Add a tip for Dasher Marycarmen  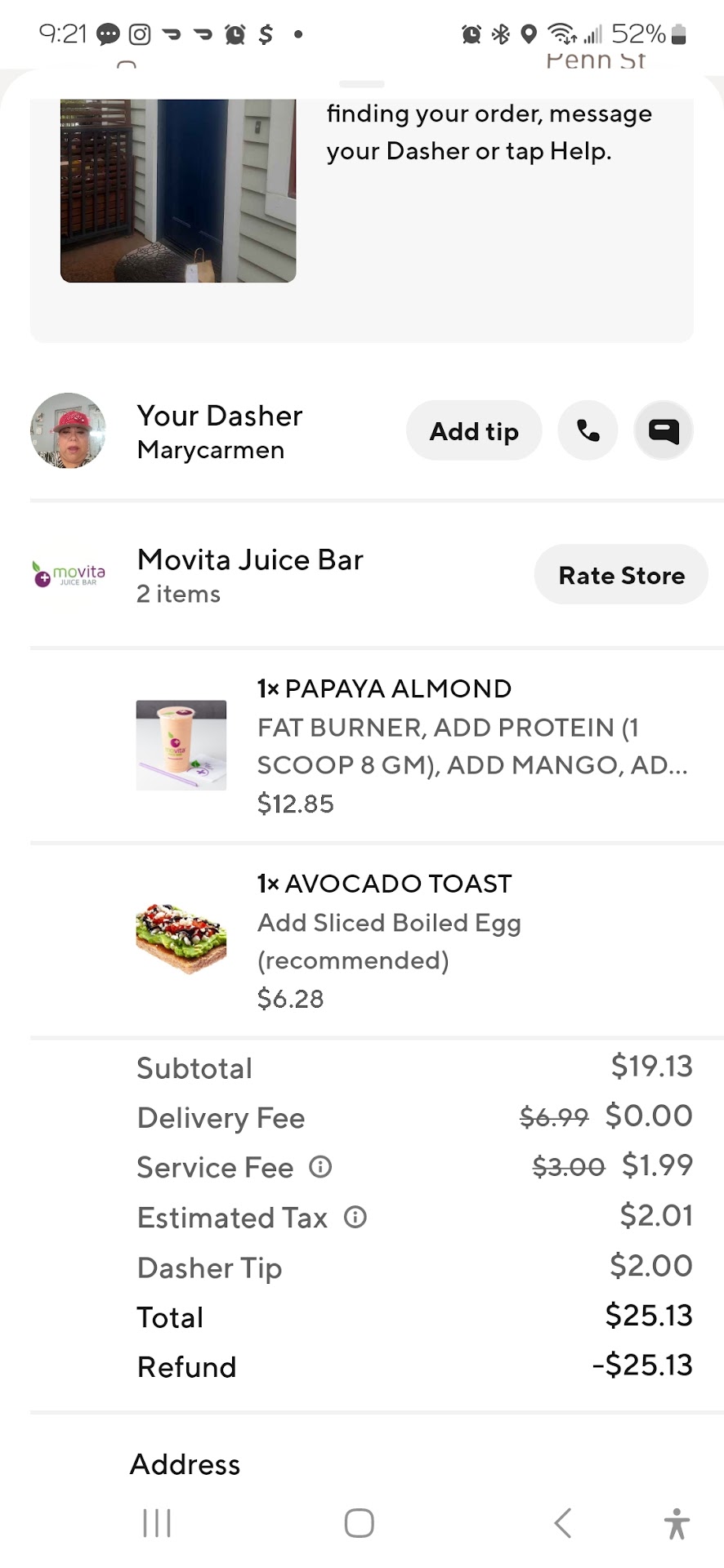(x=474, y=431)
